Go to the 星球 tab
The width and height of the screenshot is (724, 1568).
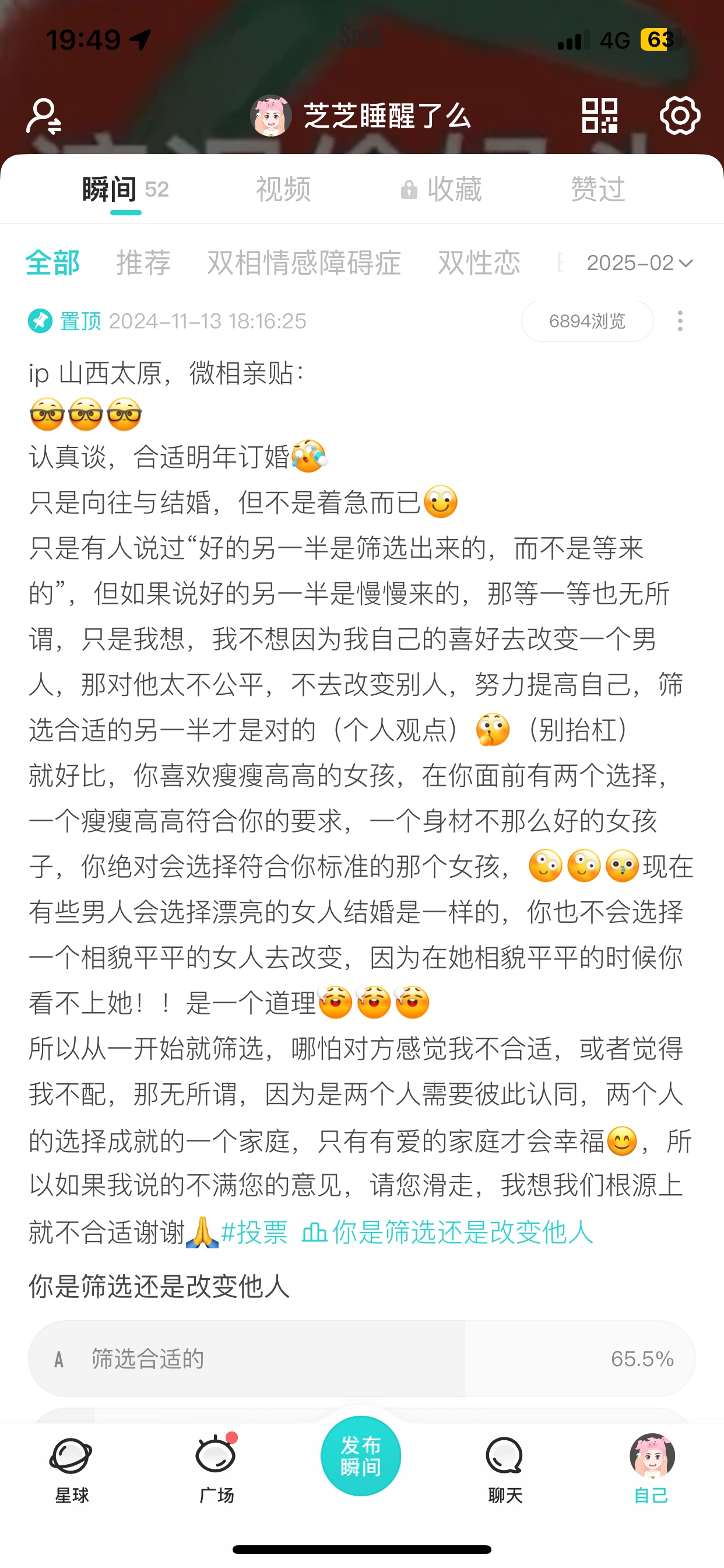[x=71, y=1468]
